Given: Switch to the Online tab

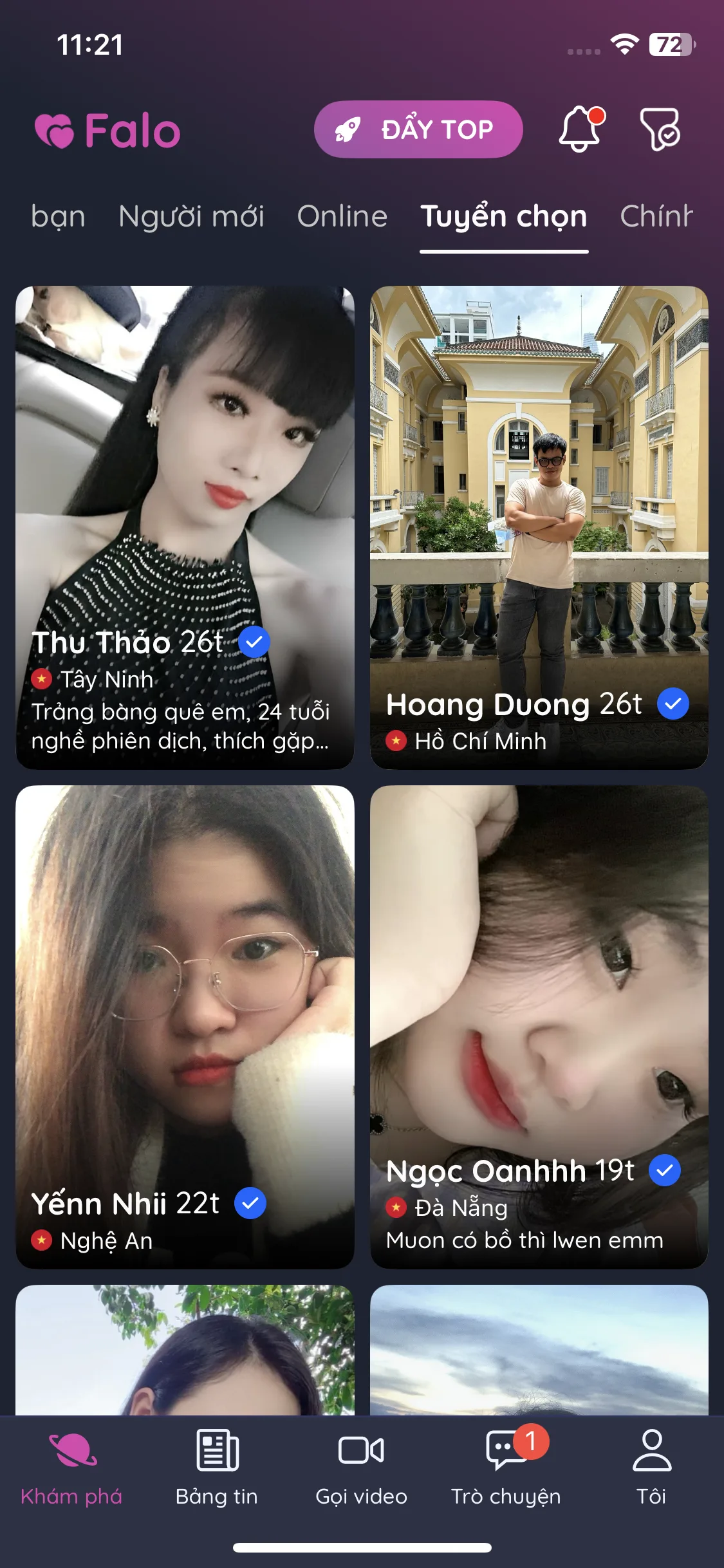Looking at the screenshot, I should (342, 216).
